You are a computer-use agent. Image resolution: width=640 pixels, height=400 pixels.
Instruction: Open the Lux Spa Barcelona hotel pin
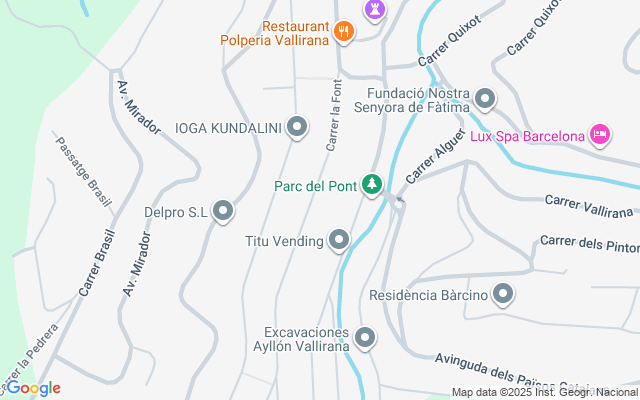599,135
